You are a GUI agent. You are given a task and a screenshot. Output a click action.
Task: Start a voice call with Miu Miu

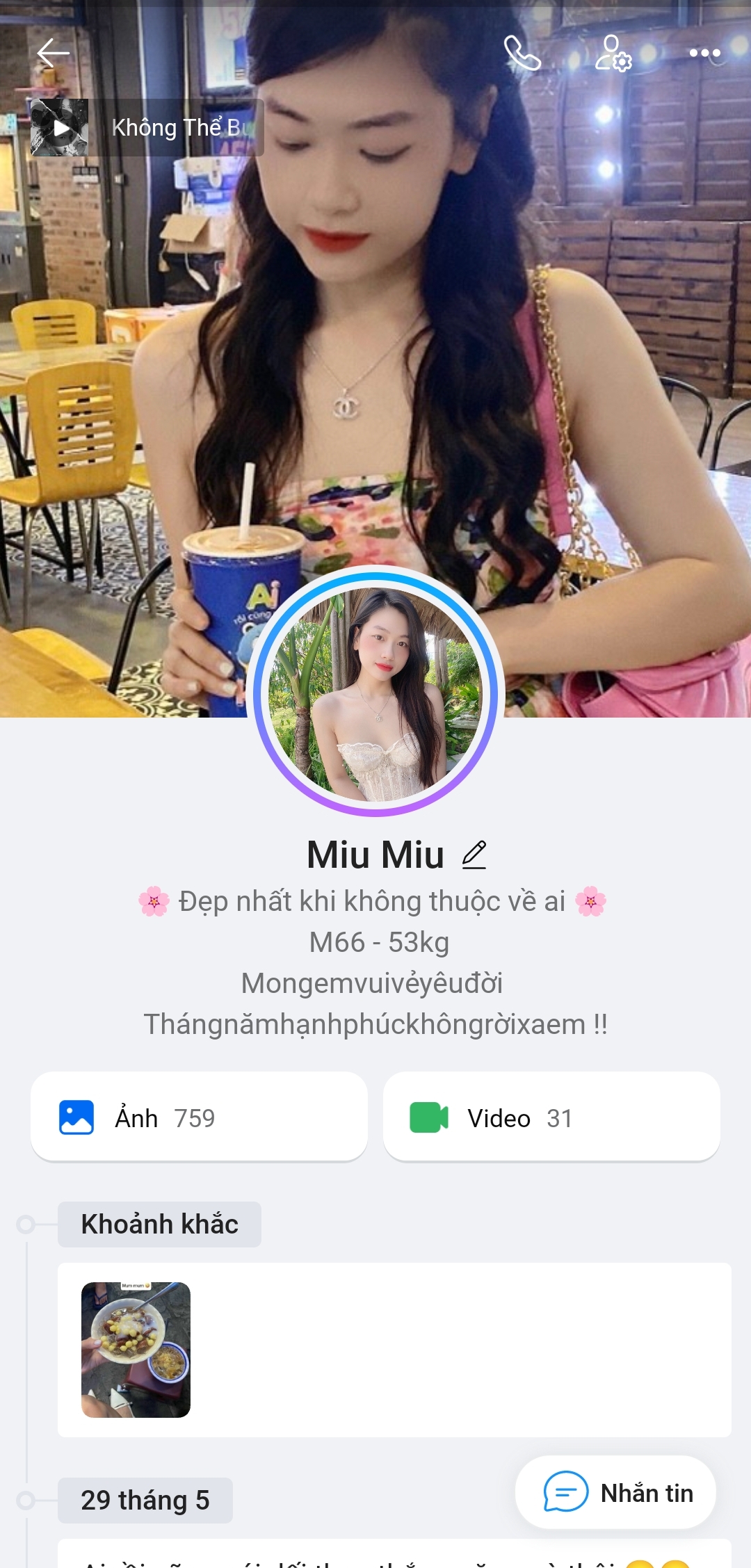click(x=522, y=53)
